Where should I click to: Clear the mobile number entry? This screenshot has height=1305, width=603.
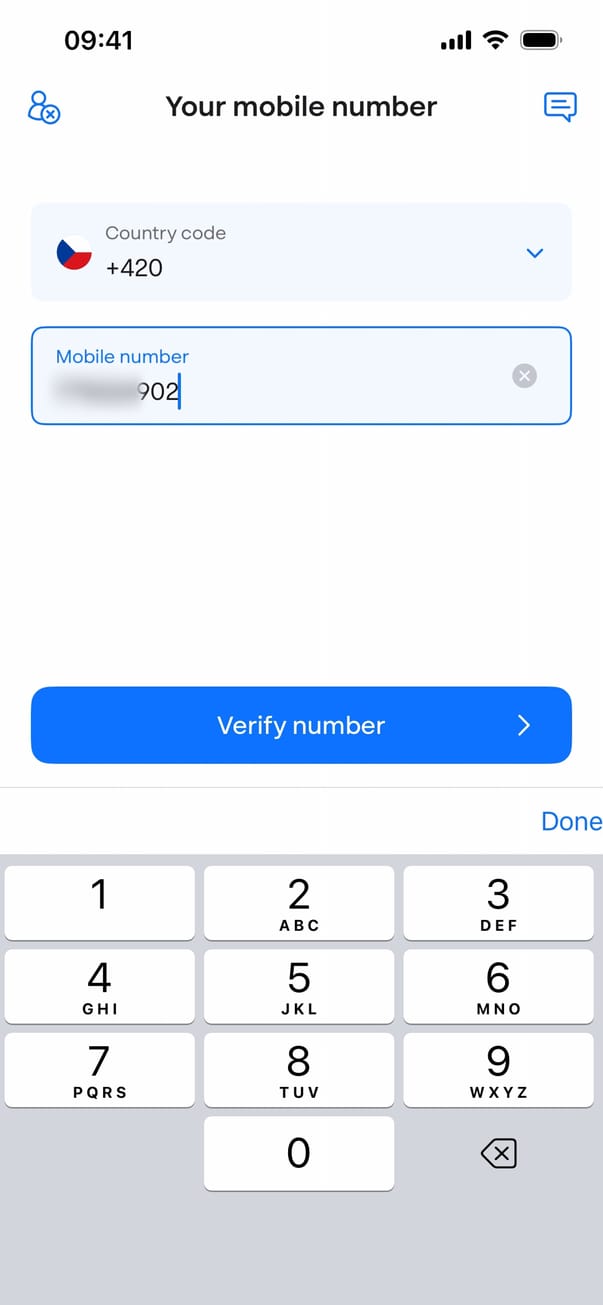pyautogui.click(x=524, y=376)
